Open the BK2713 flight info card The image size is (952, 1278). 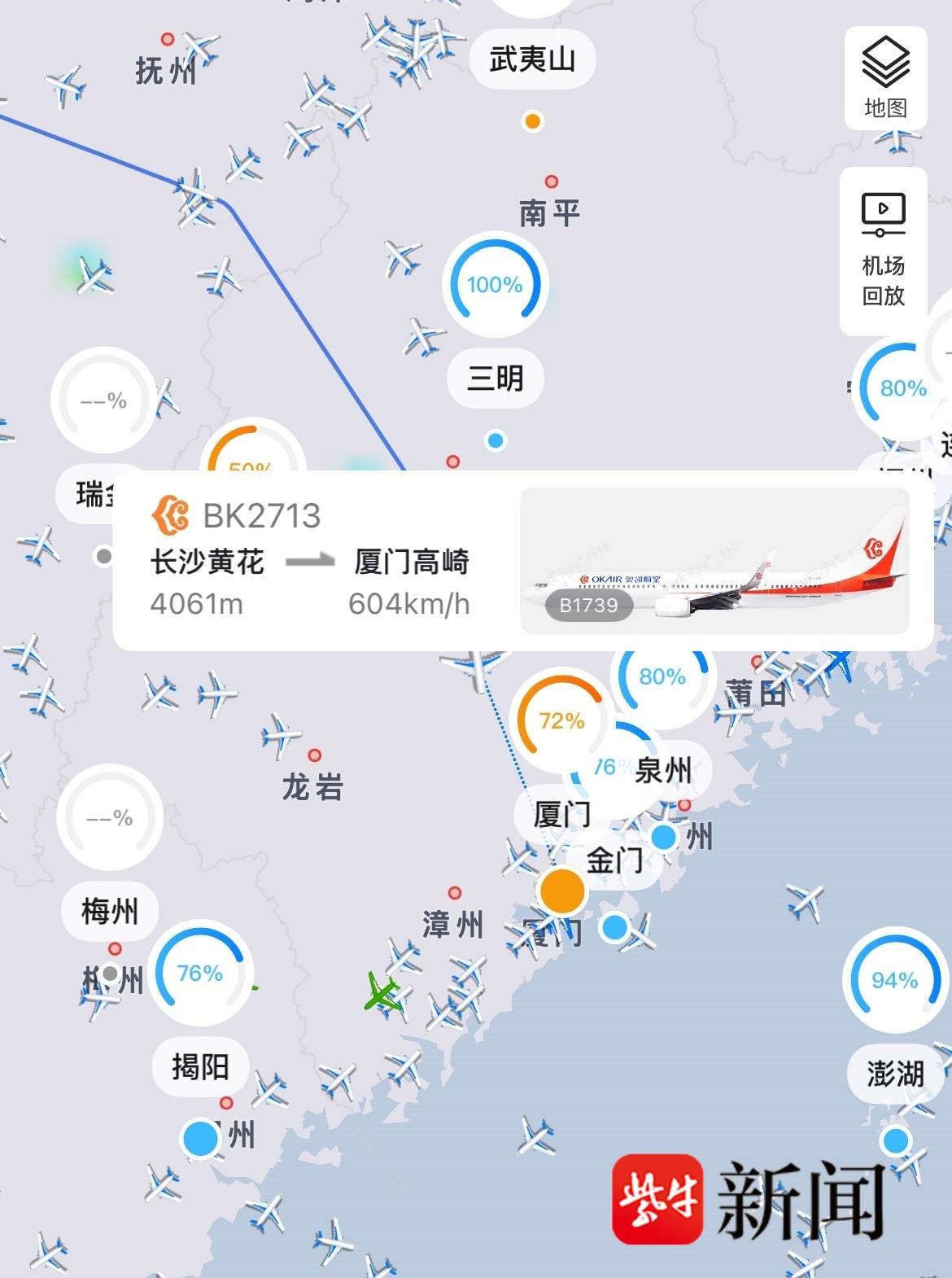522,560
